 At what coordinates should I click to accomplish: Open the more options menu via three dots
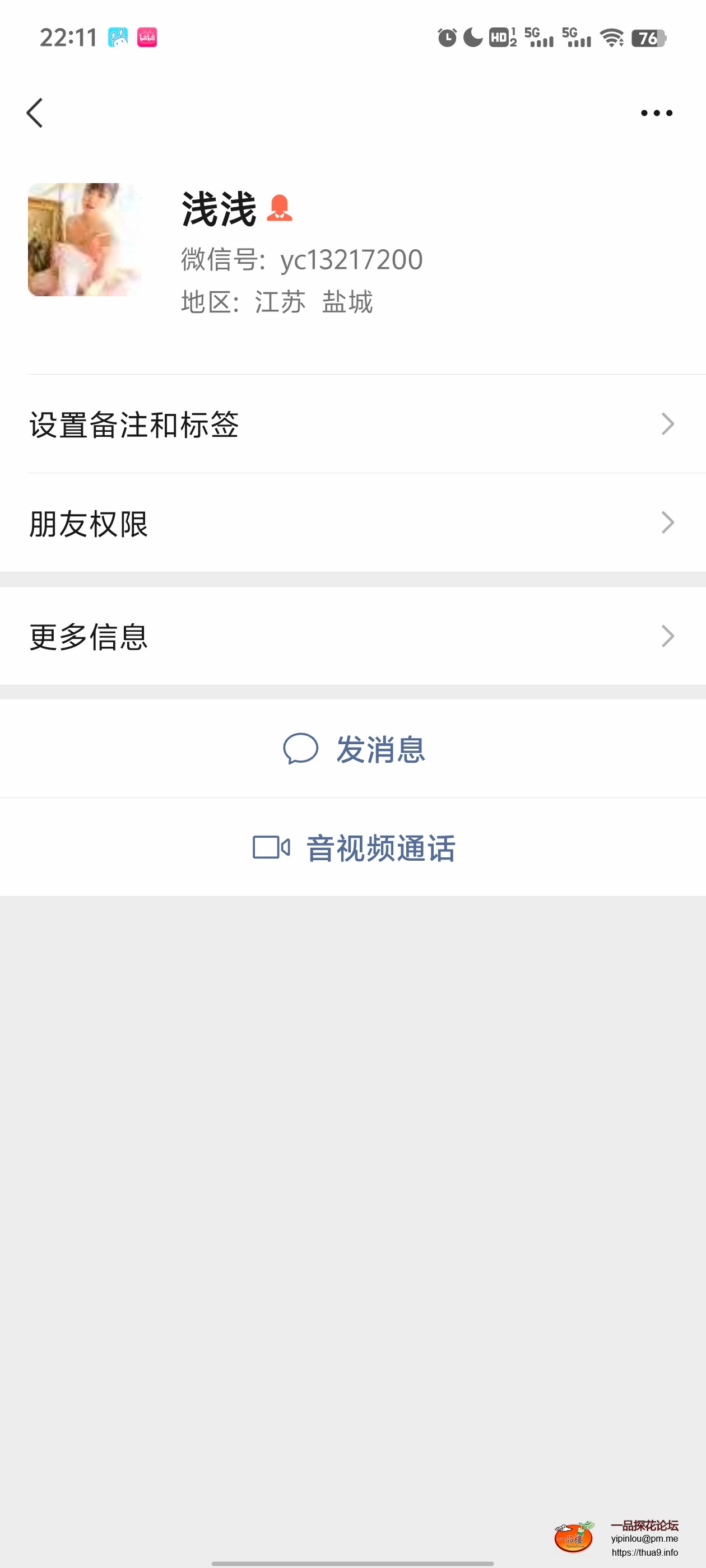tap(657, 112)
